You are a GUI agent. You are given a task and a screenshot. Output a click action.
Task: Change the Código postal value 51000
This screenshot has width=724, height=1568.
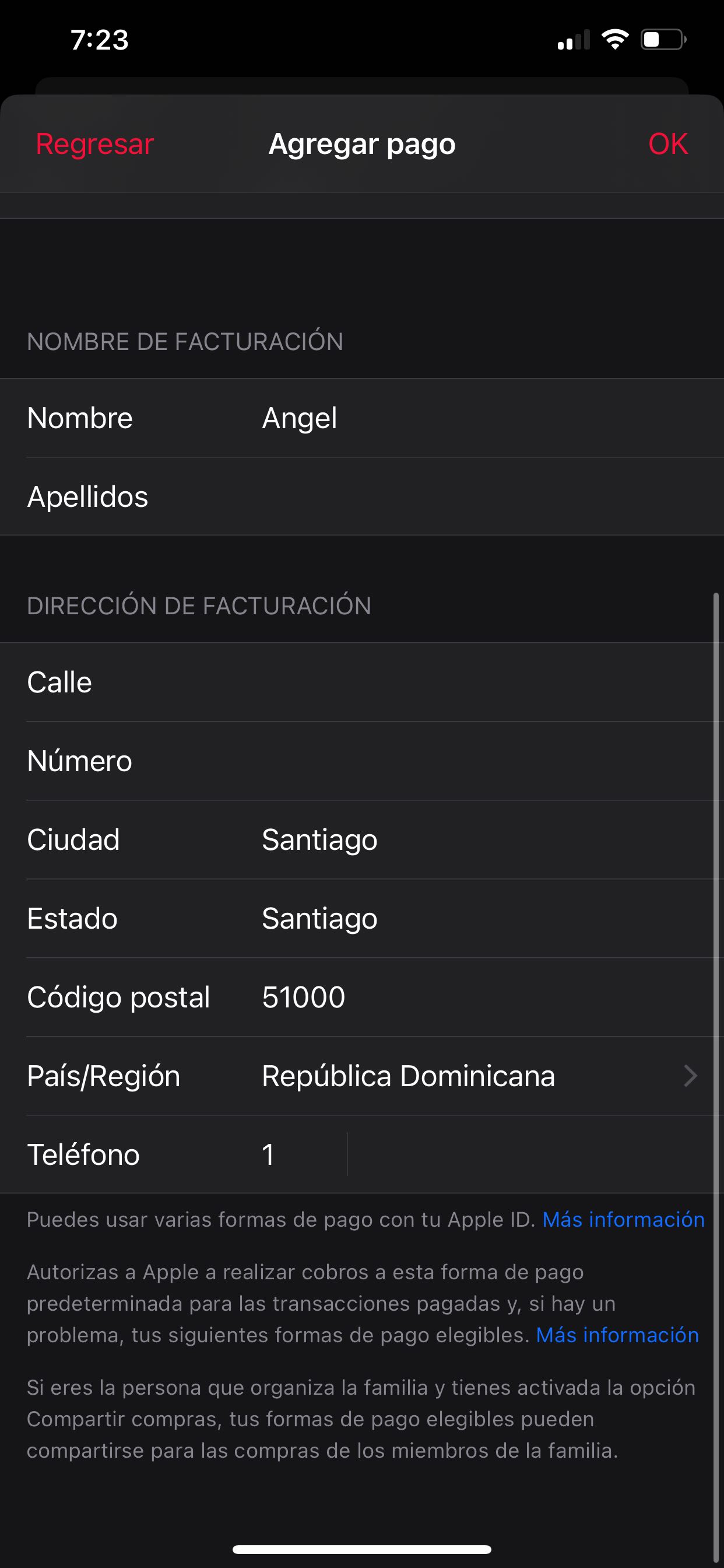(426, 997)
